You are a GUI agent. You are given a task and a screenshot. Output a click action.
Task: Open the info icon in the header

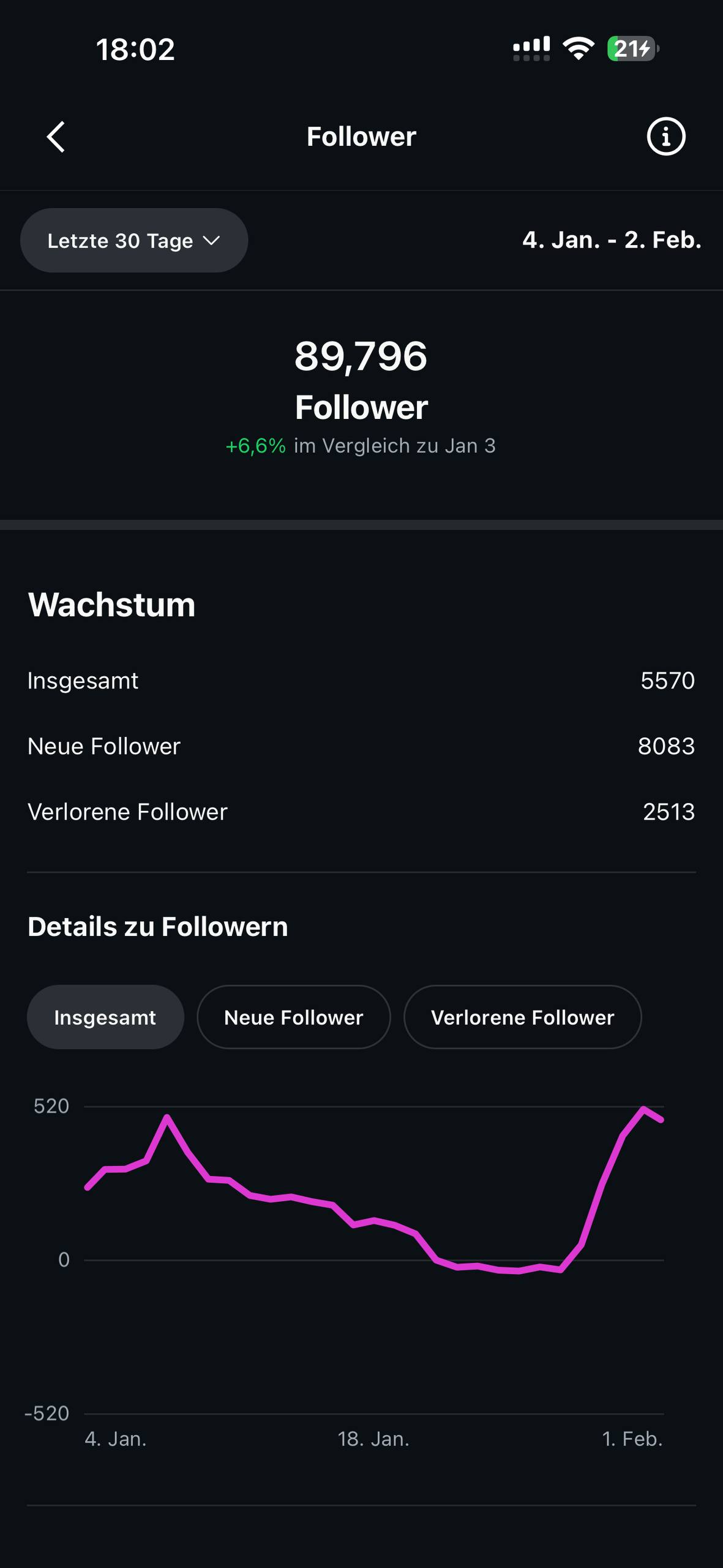[665, 137]
